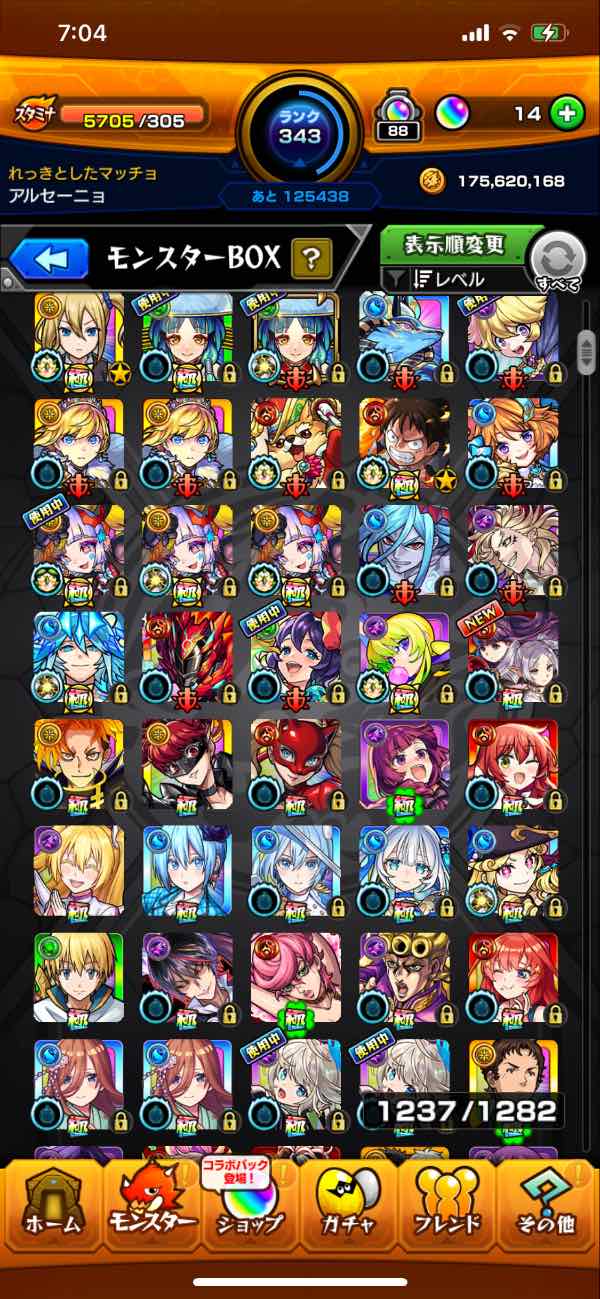Add orbs with the green plus button

[567, 114]
